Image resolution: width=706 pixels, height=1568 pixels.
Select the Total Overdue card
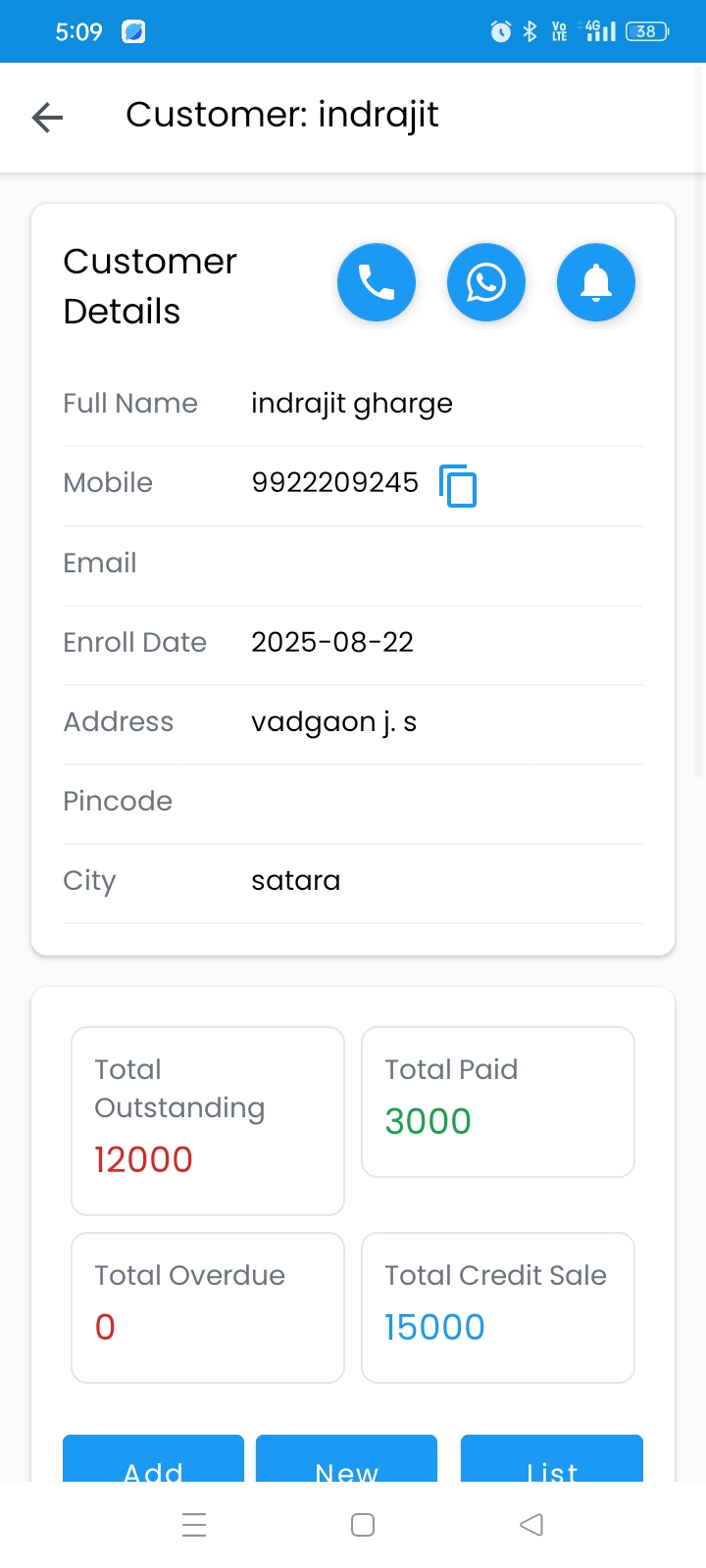point(207,1307)
